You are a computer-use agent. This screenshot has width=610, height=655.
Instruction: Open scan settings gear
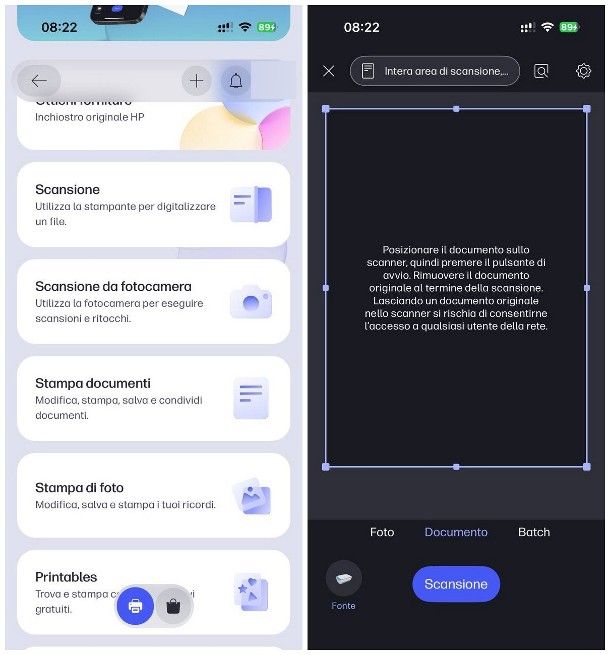[584, 71]
